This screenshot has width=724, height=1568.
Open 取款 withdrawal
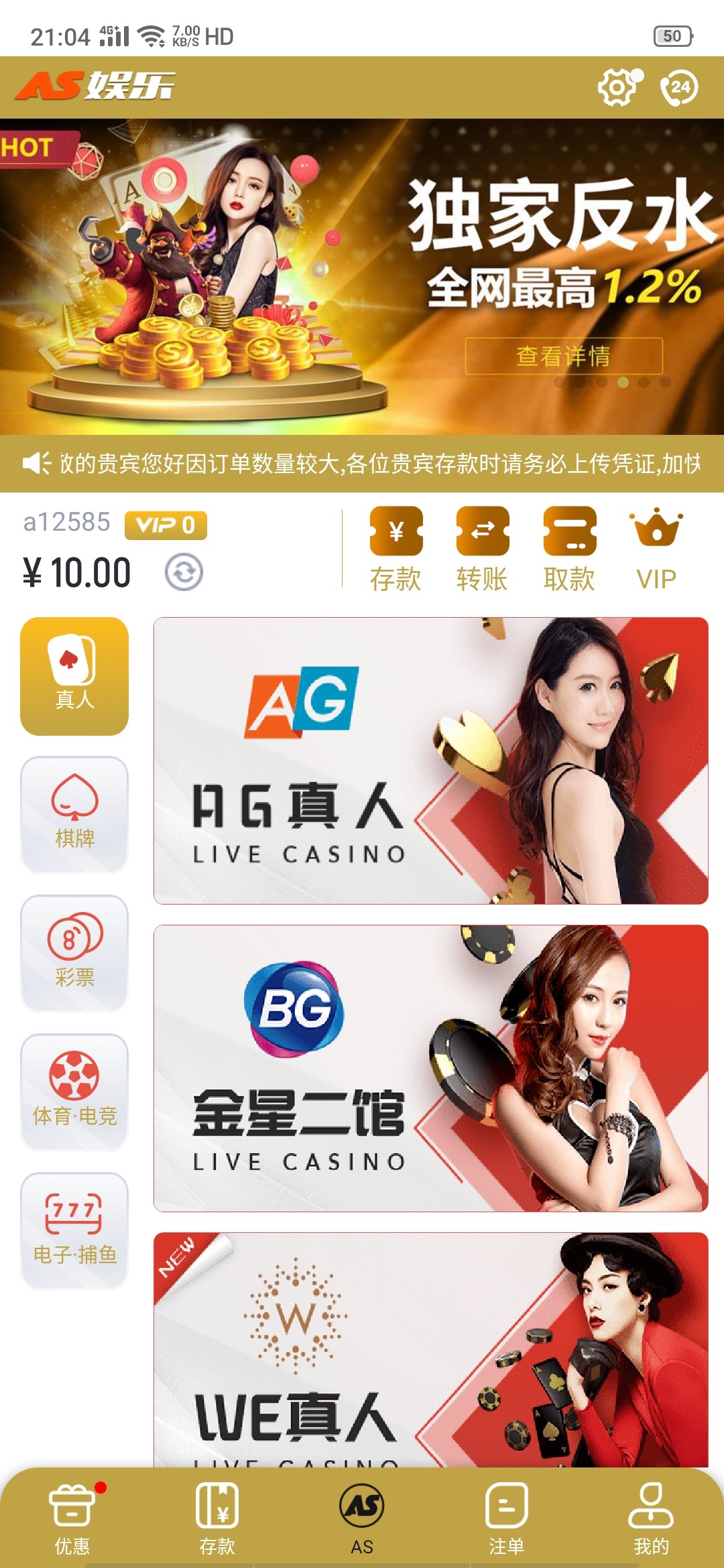tap(569, 549)
